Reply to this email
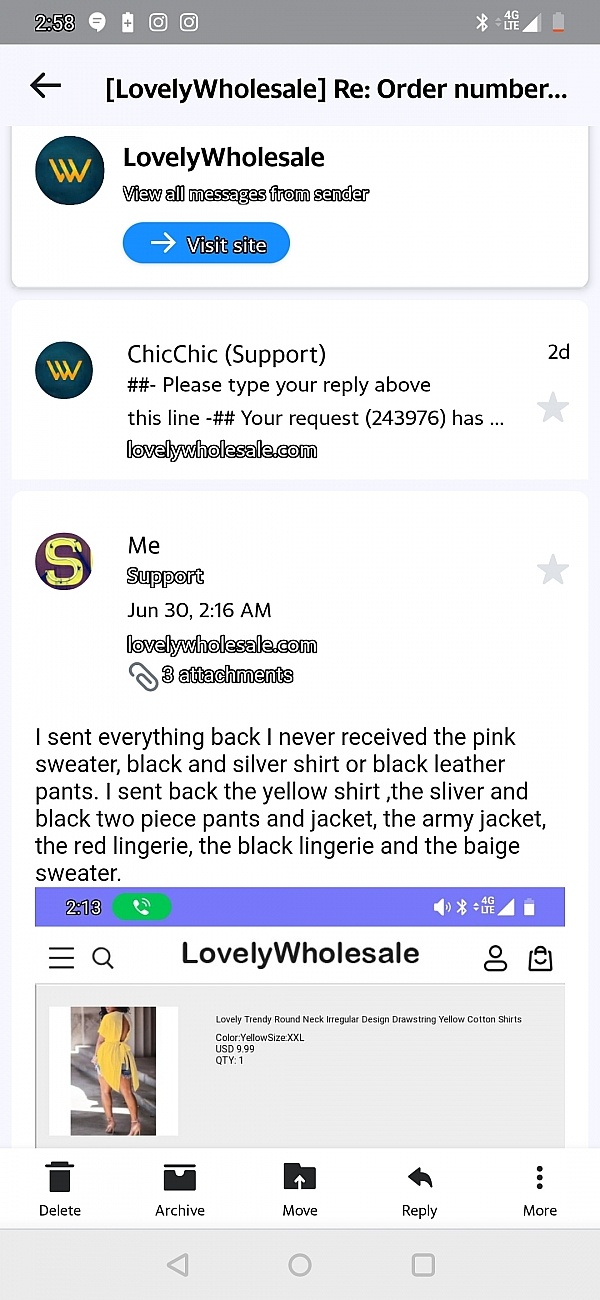 [x=419, y=1188]
